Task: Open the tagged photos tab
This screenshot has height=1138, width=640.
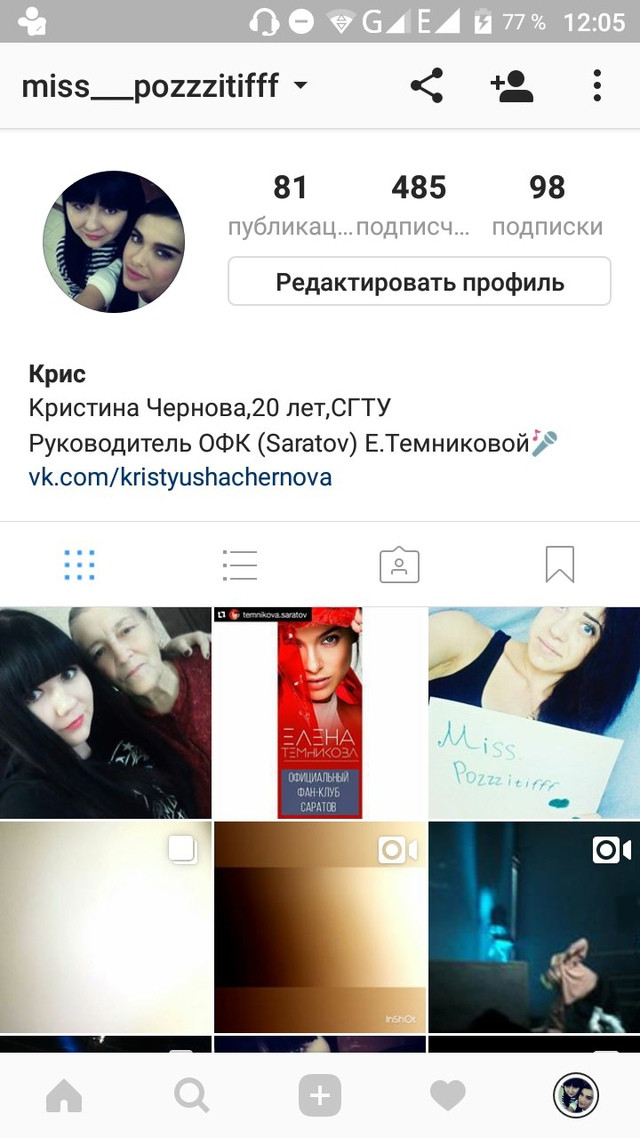Action: [x=399, y=565]
